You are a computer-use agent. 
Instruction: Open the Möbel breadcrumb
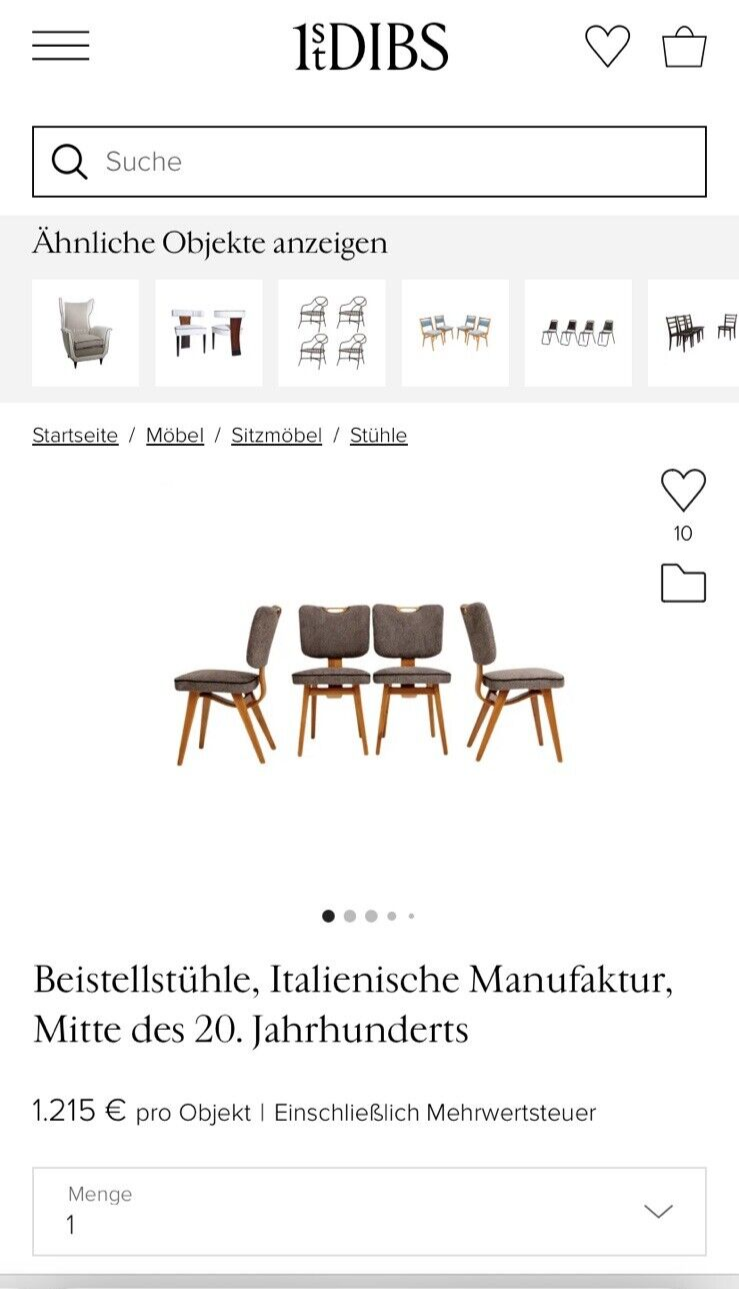pyautogui.click(x=175, y=435)
